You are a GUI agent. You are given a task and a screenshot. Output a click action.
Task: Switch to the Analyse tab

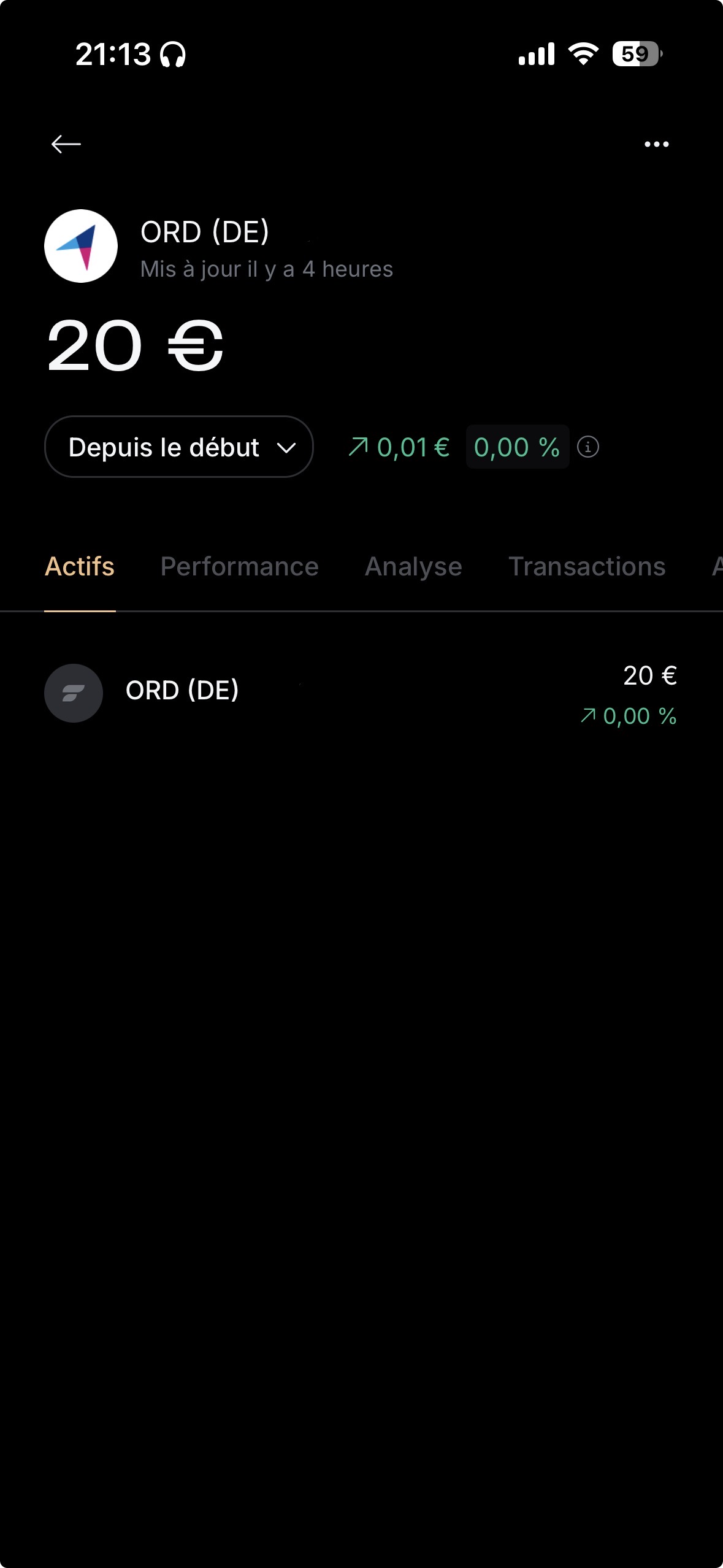413,567
